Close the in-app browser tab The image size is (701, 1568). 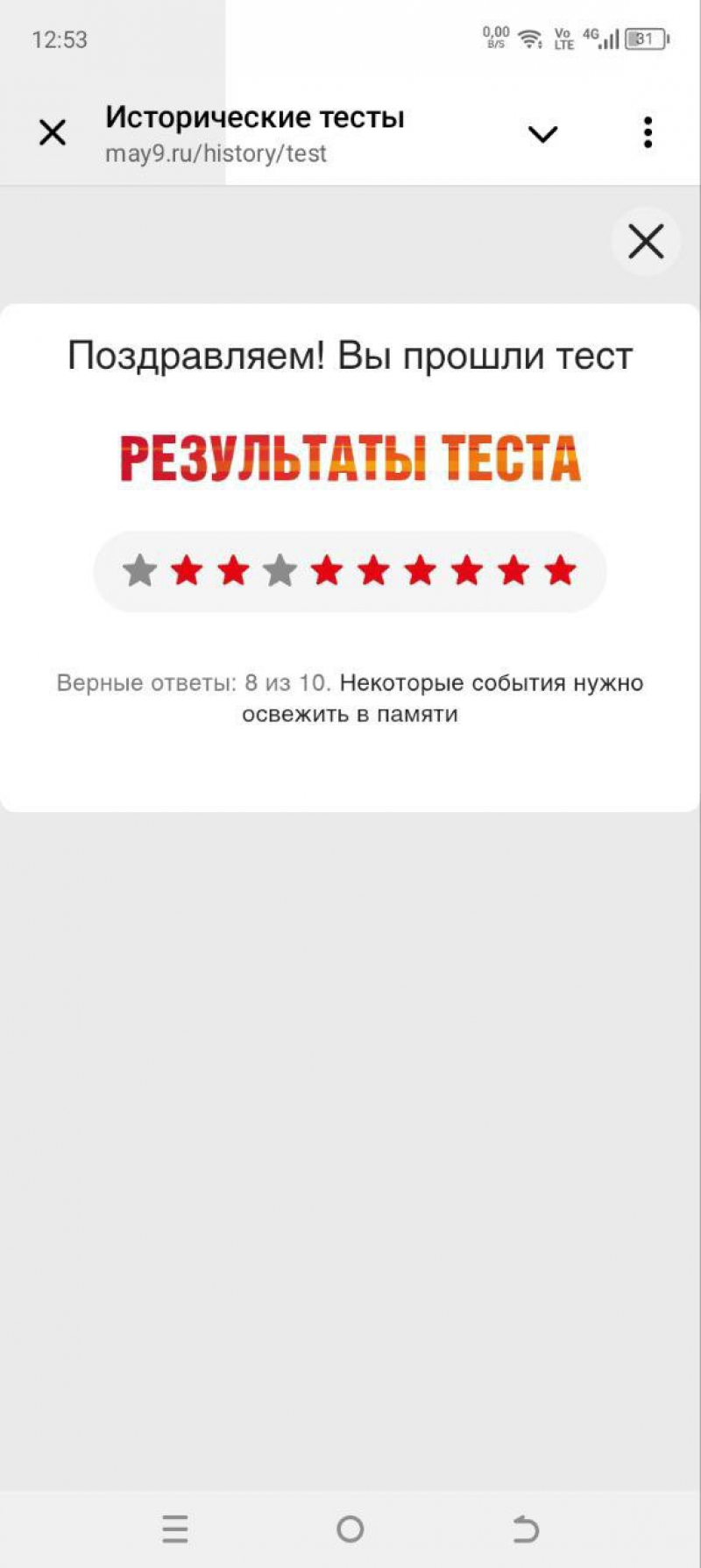[53, 133]
